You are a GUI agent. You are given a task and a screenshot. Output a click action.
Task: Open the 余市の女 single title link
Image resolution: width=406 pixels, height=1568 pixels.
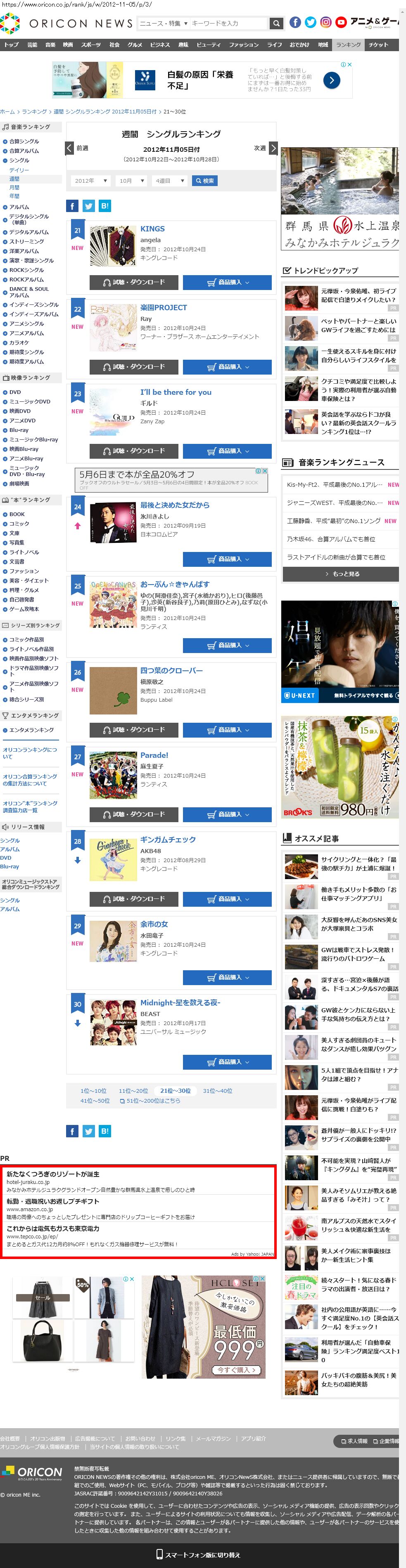[x=154, y=924]
